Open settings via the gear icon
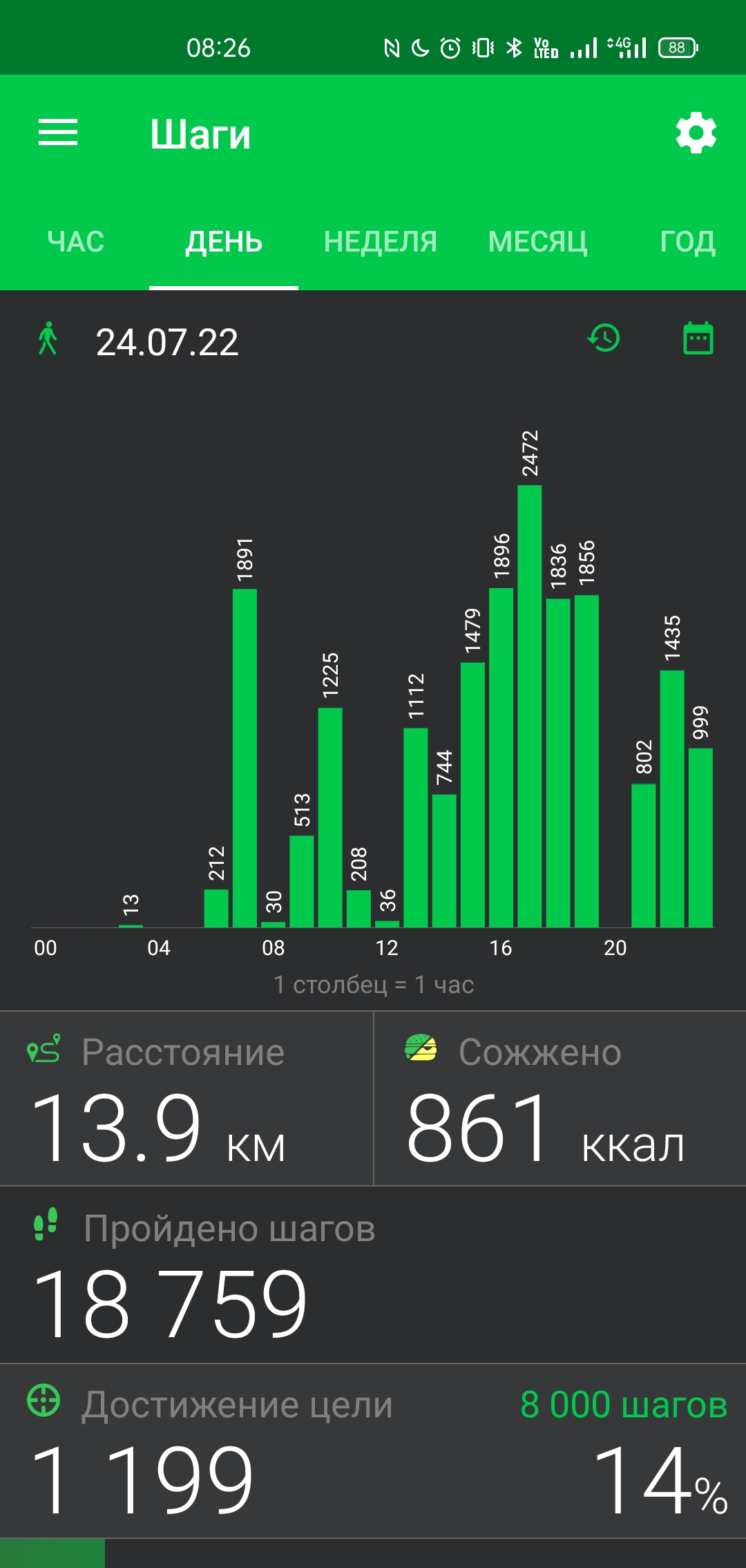The height and width of the screenshot is (1568, 746). 696,133
